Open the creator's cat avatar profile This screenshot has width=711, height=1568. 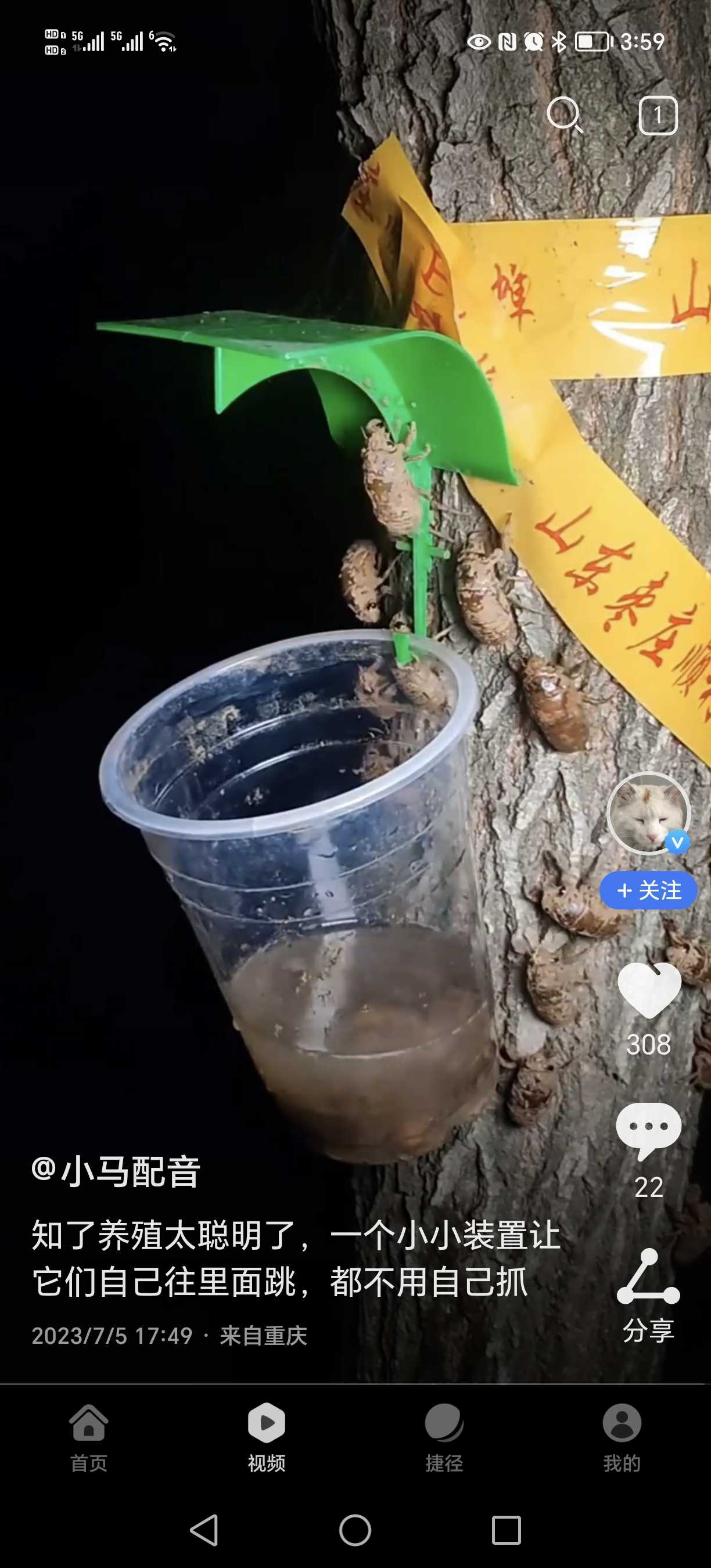tap(648, 813)
